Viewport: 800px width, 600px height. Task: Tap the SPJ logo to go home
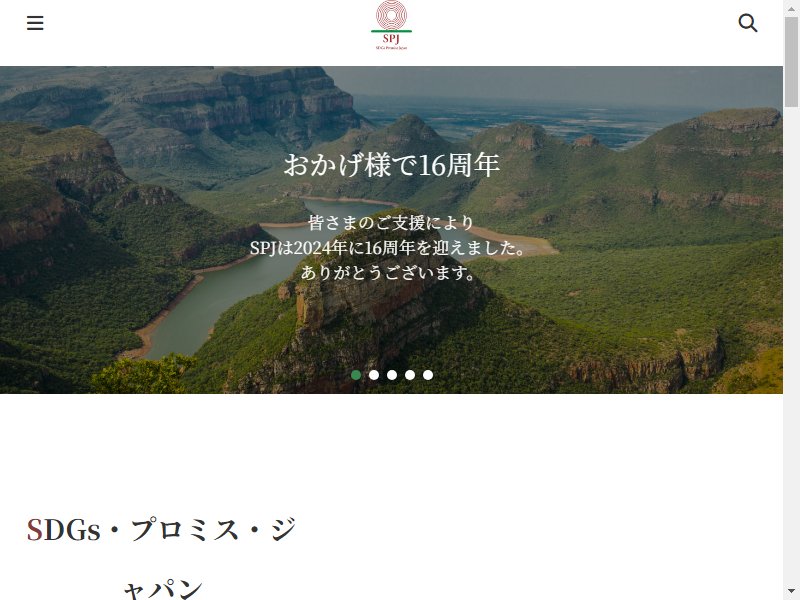(x=391, y=26)
